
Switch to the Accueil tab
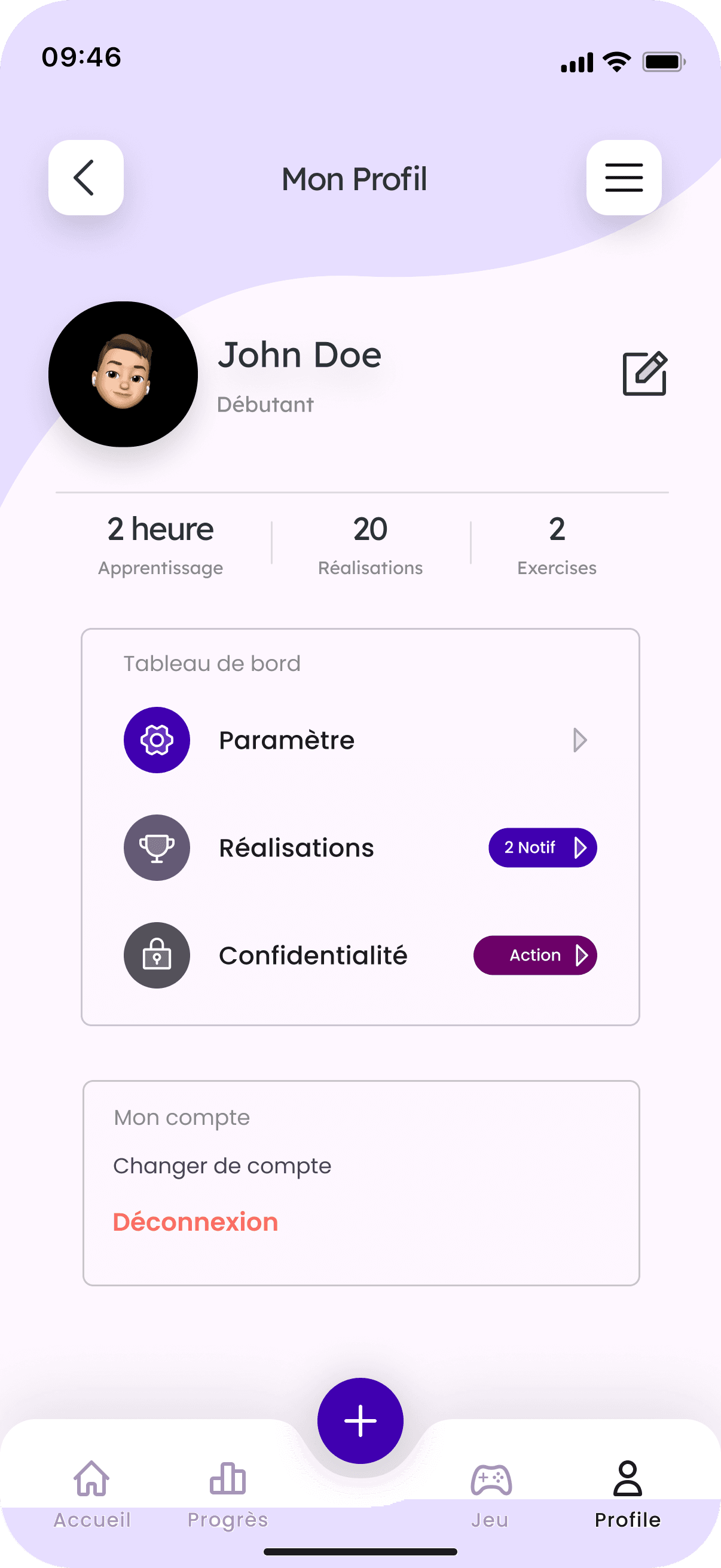tap(92, 1494)
